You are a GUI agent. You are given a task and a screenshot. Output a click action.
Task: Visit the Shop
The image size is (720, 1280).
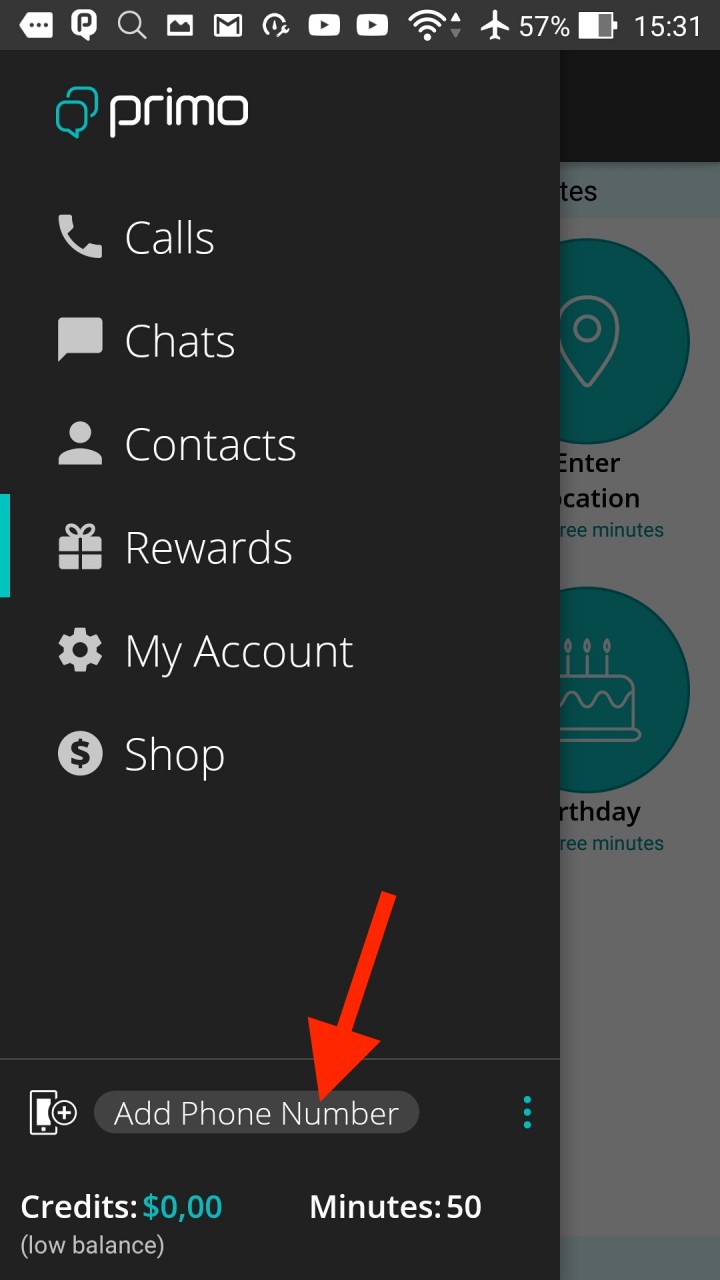pyautogui.click(x=280, y=755)
